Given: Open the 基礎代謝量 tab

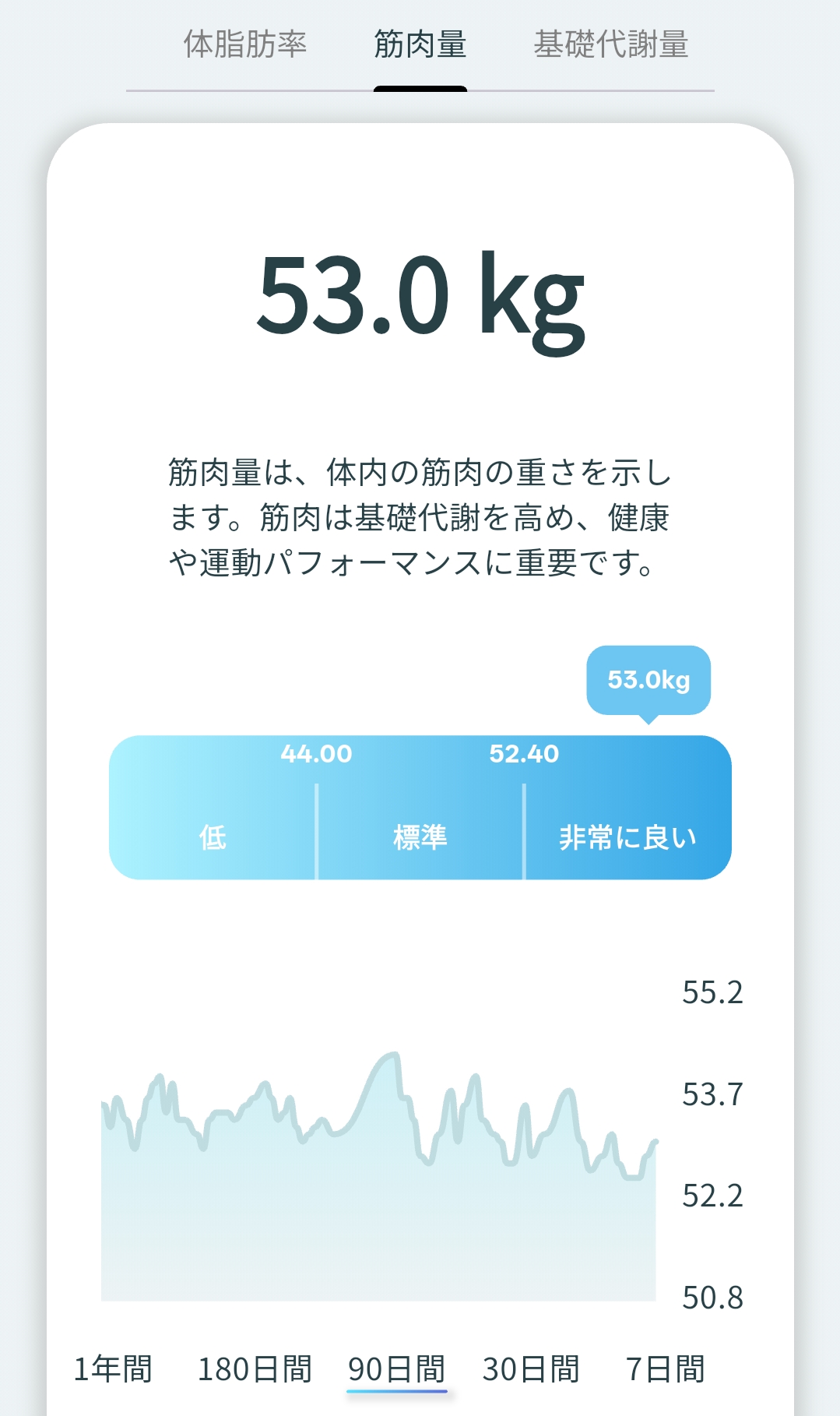Looking at the screenshot, I should point(611,44).
